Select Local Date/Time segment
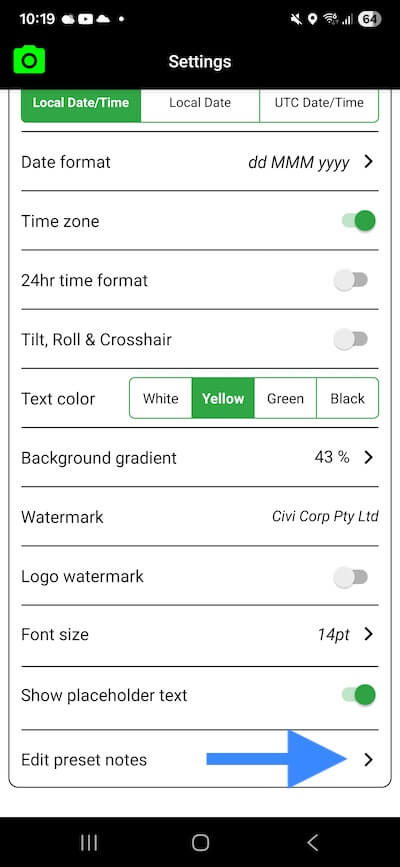The height and width of the screenshot is (867, 400). click(x=81, y=103)
